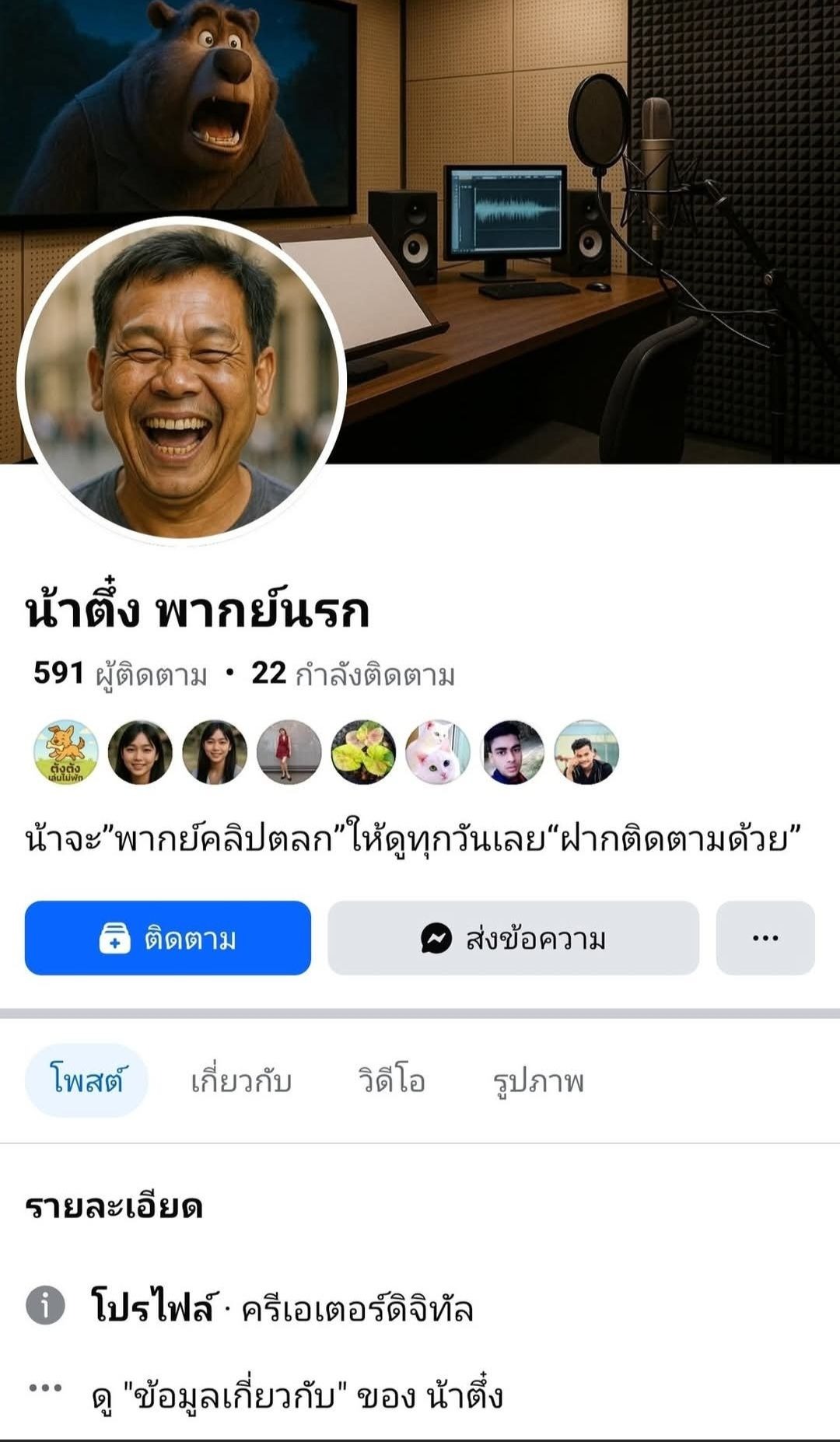
Task: Select the โพสต์ tab
Action: (x=86, y=1081)
